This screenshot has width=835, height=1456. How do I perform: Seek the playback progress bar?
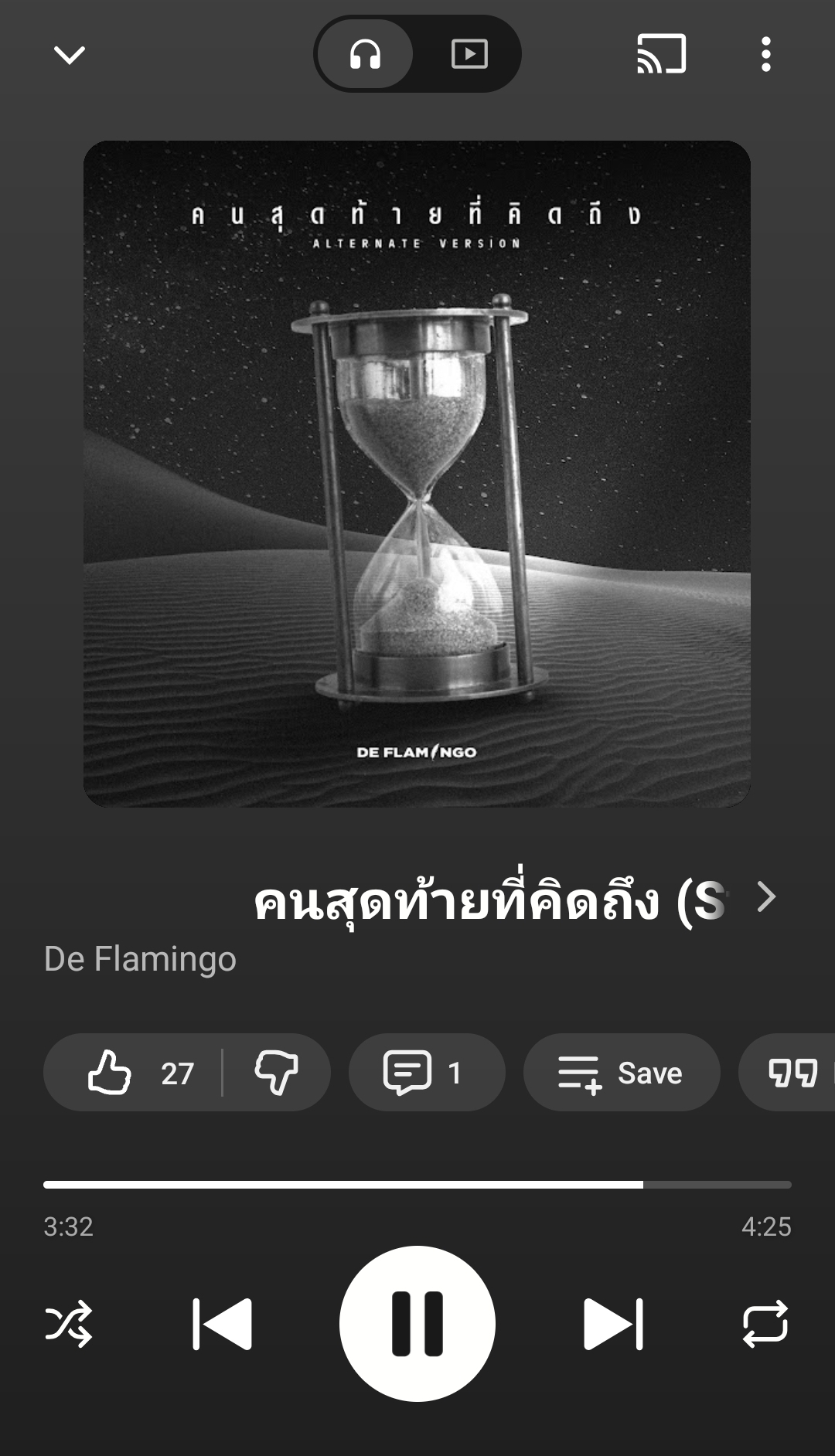[x=417, y=1184]
